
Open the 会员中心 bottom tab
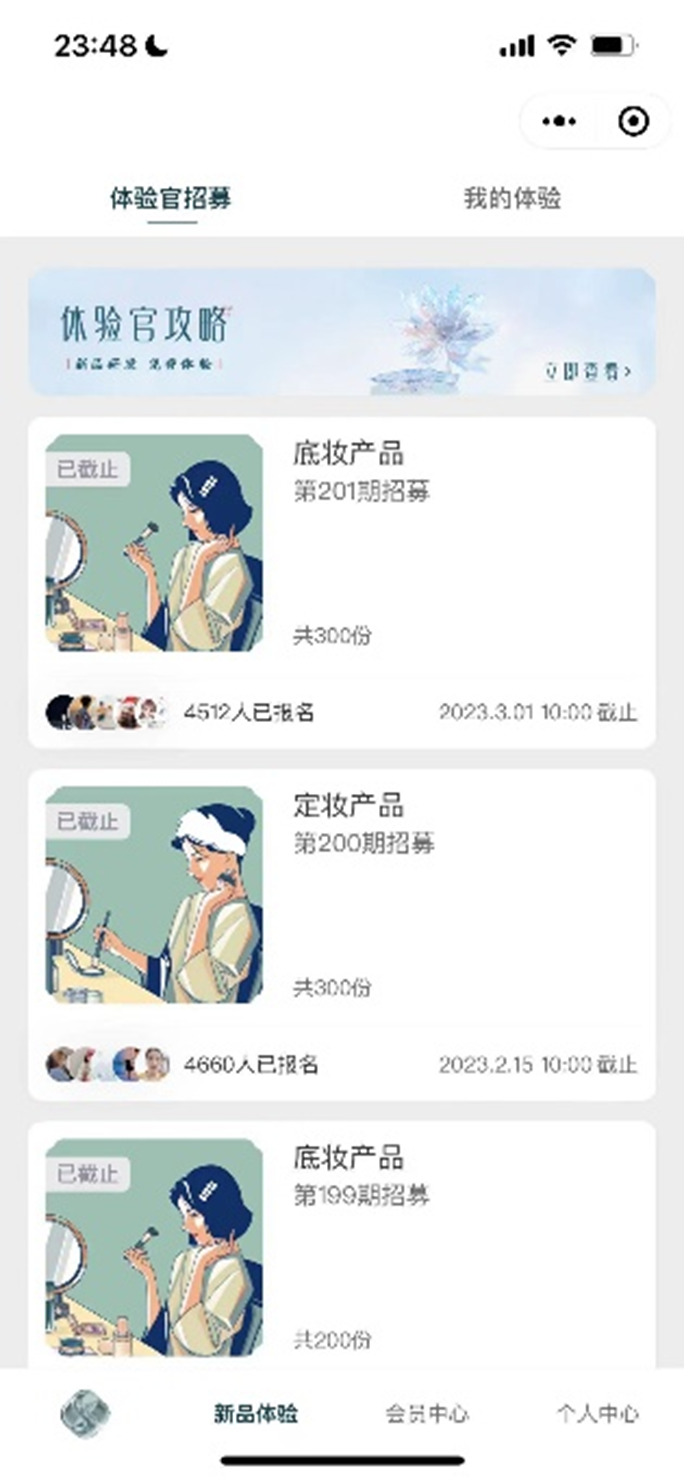427,1413
